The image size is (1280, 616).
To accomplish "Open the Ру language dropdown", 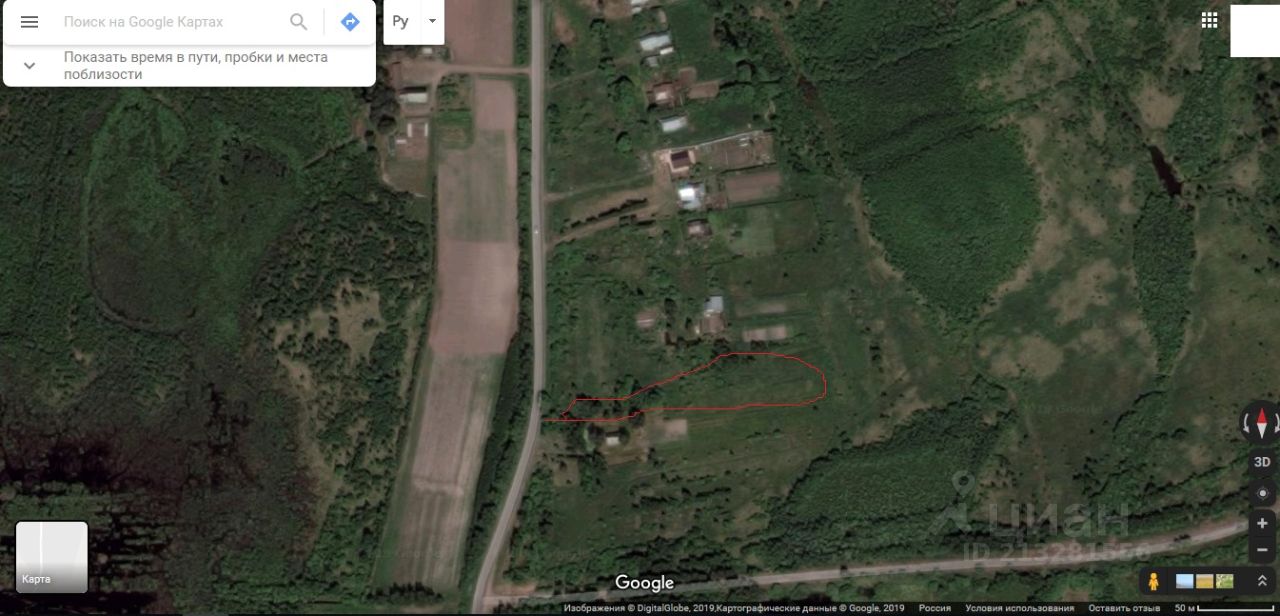I will [414, 22].
